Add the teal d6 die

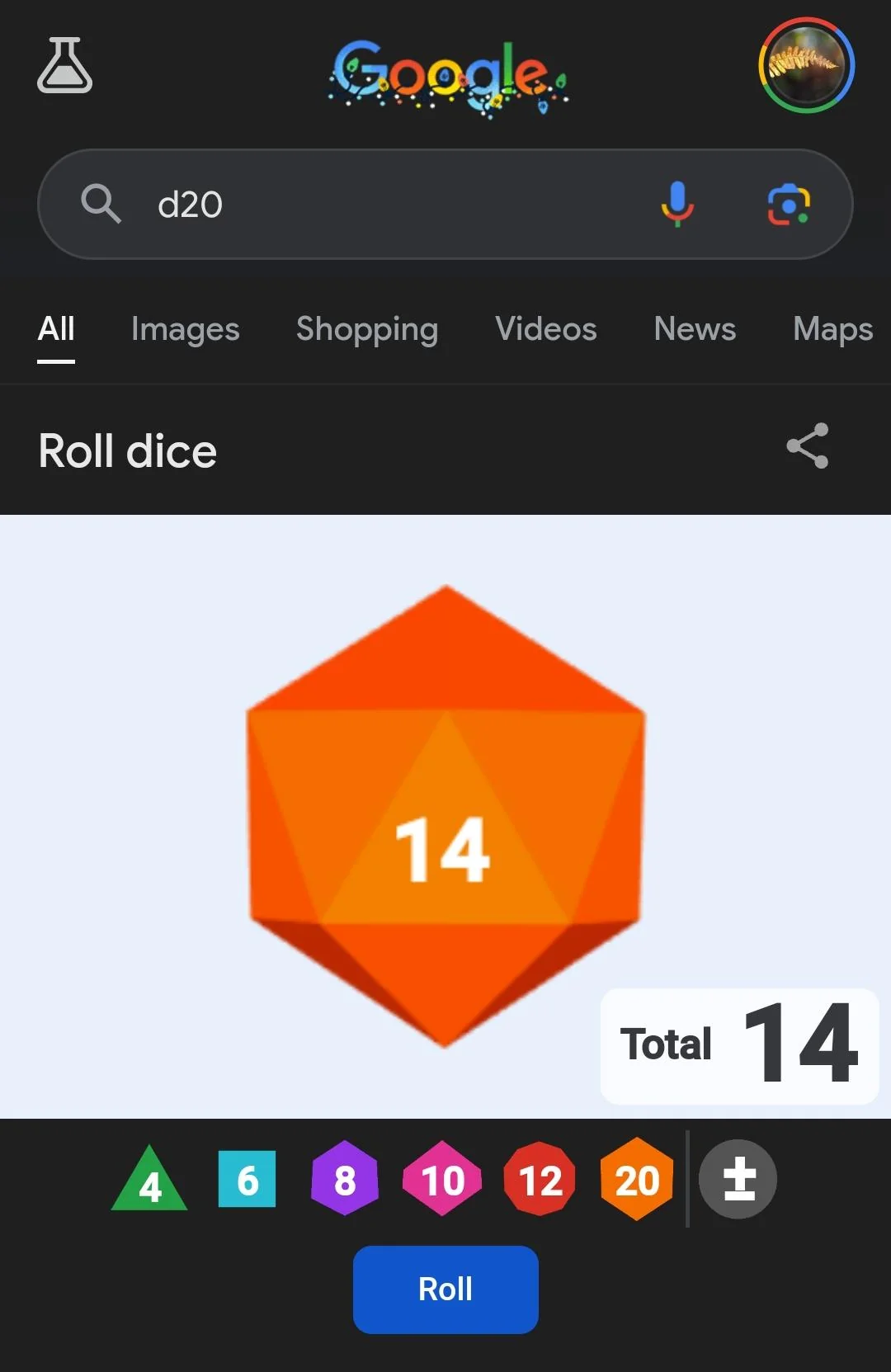pyautogui.click(x=246, y=1179)
